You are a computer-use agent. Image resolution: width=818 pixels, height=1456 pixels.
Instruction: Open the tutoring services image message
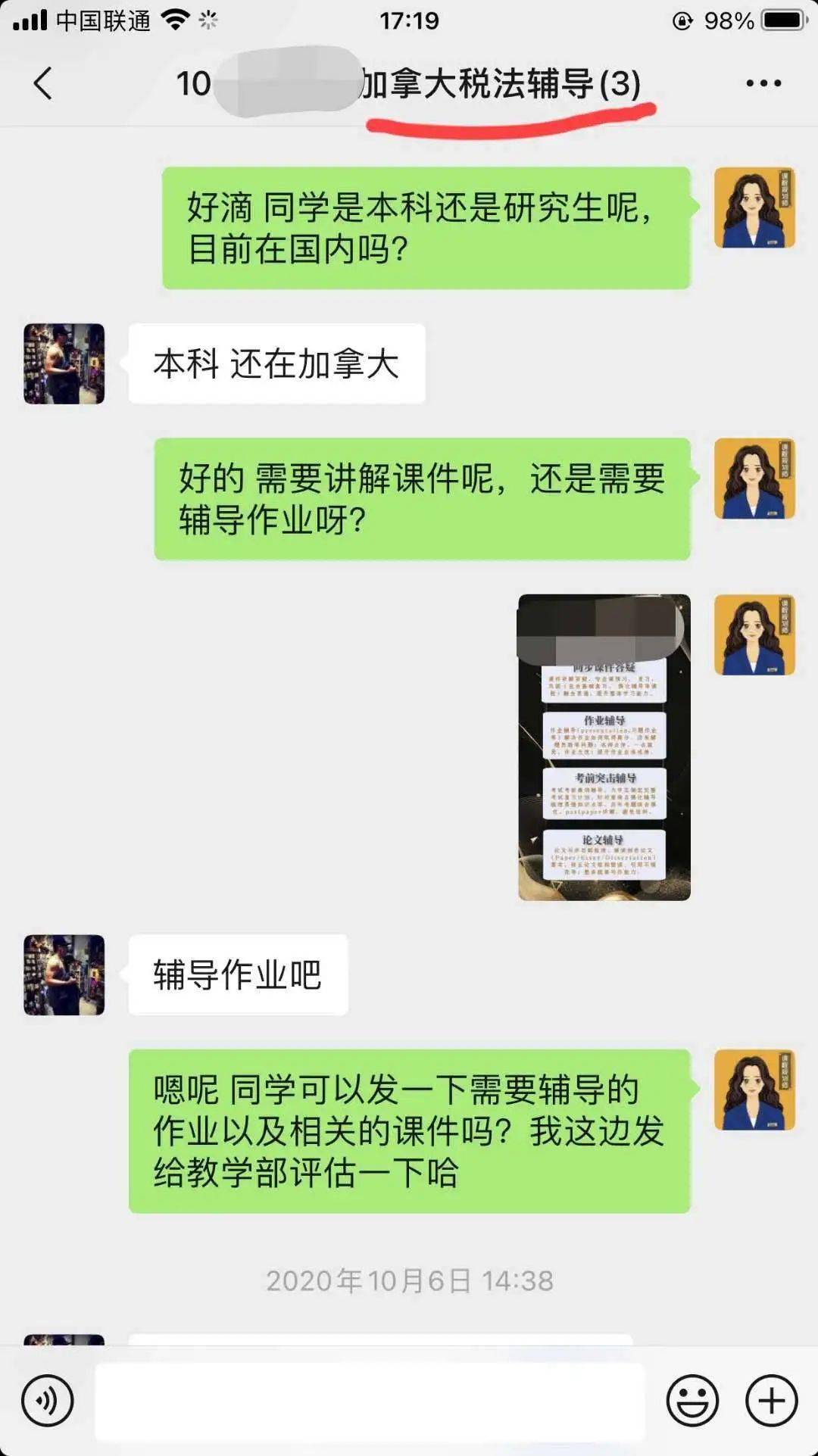pyautogui.click(x=604, y=747)
